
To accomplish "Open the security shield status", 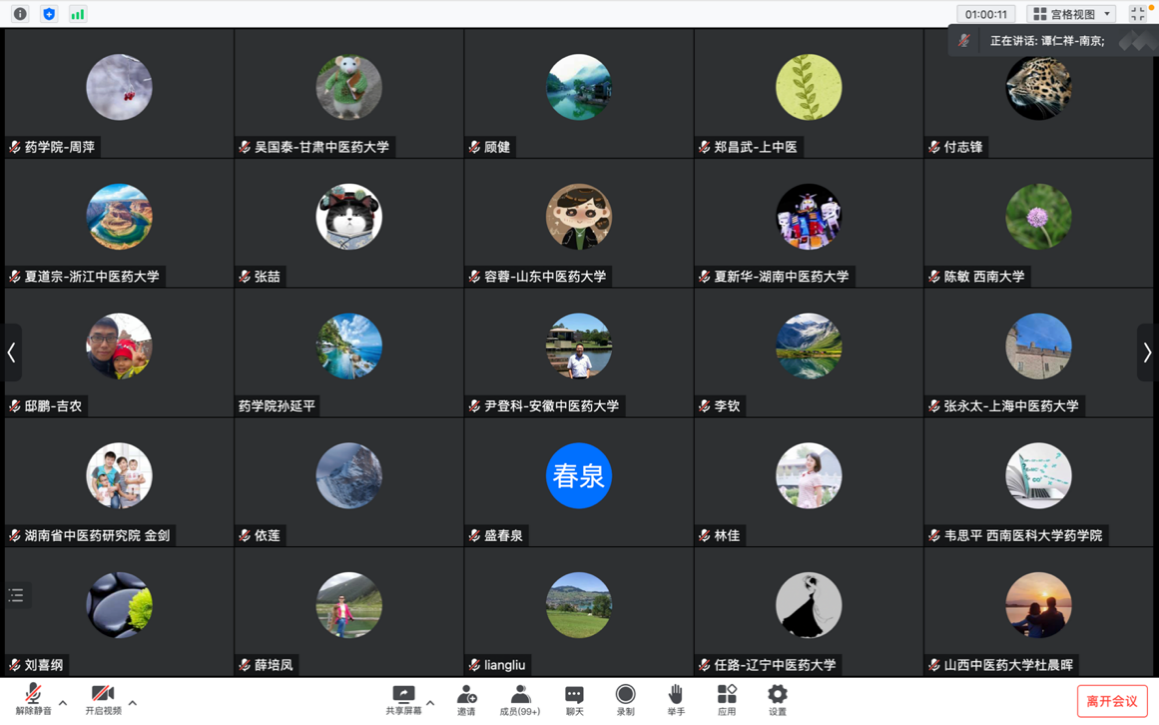I will [49, 14].
